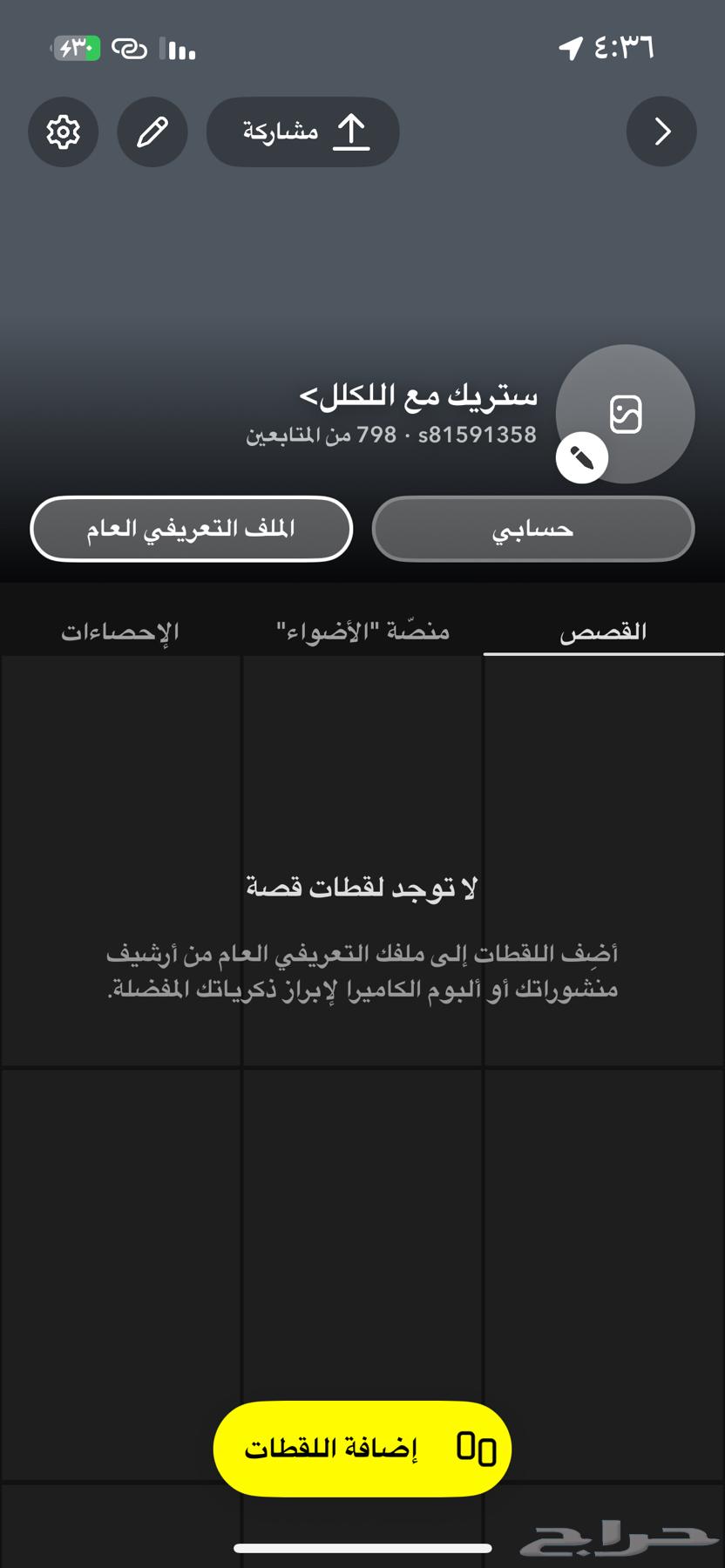Expand the forward chevron at top right

coord(661,132)
